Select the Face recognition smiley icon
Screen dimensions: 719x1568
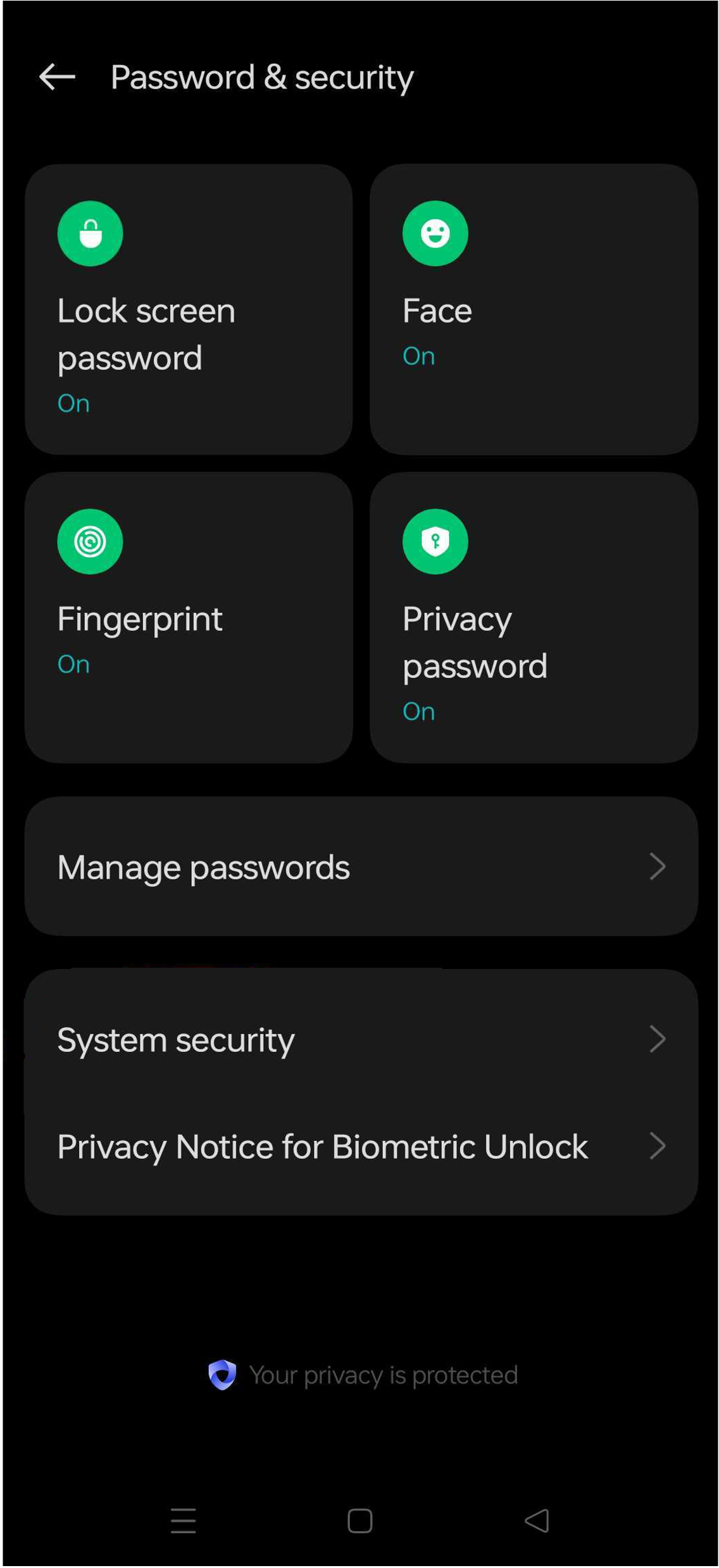point(435,233)
